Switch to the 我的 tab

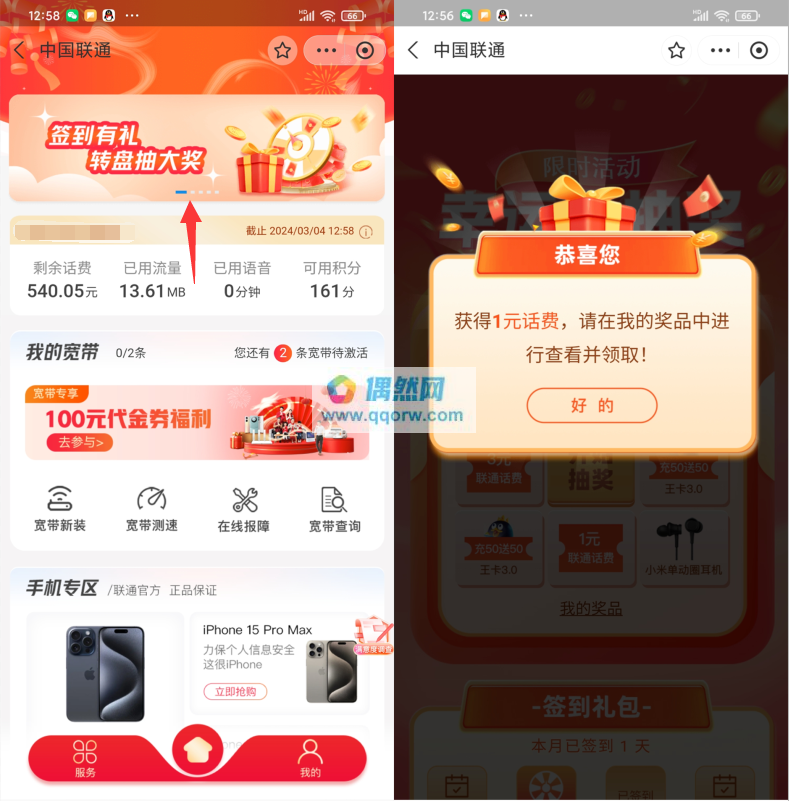coord(310,759)
